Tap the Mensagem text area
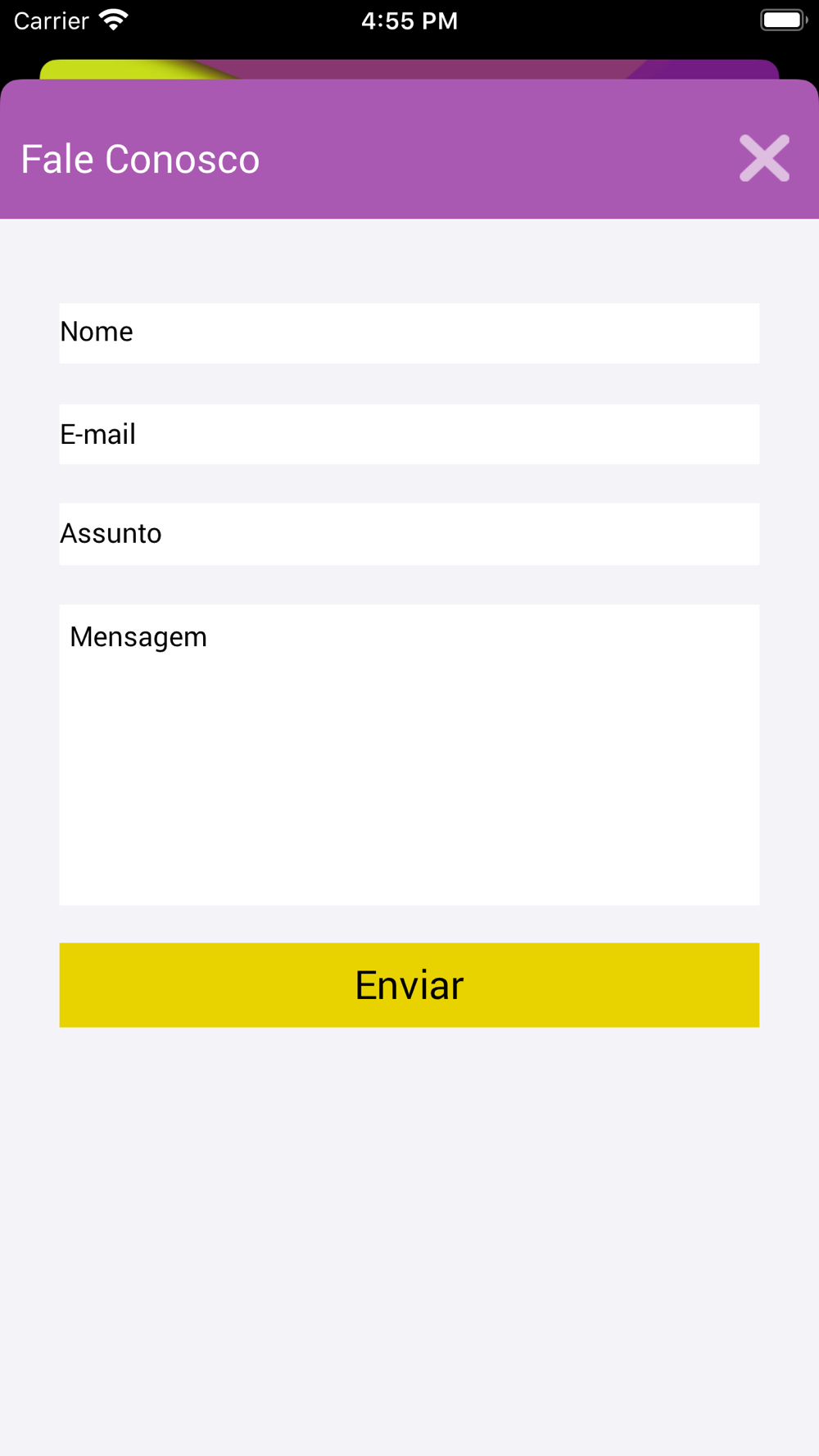Screen dimensions: 819x1456 pyautogui.click(x=409, y=755)
